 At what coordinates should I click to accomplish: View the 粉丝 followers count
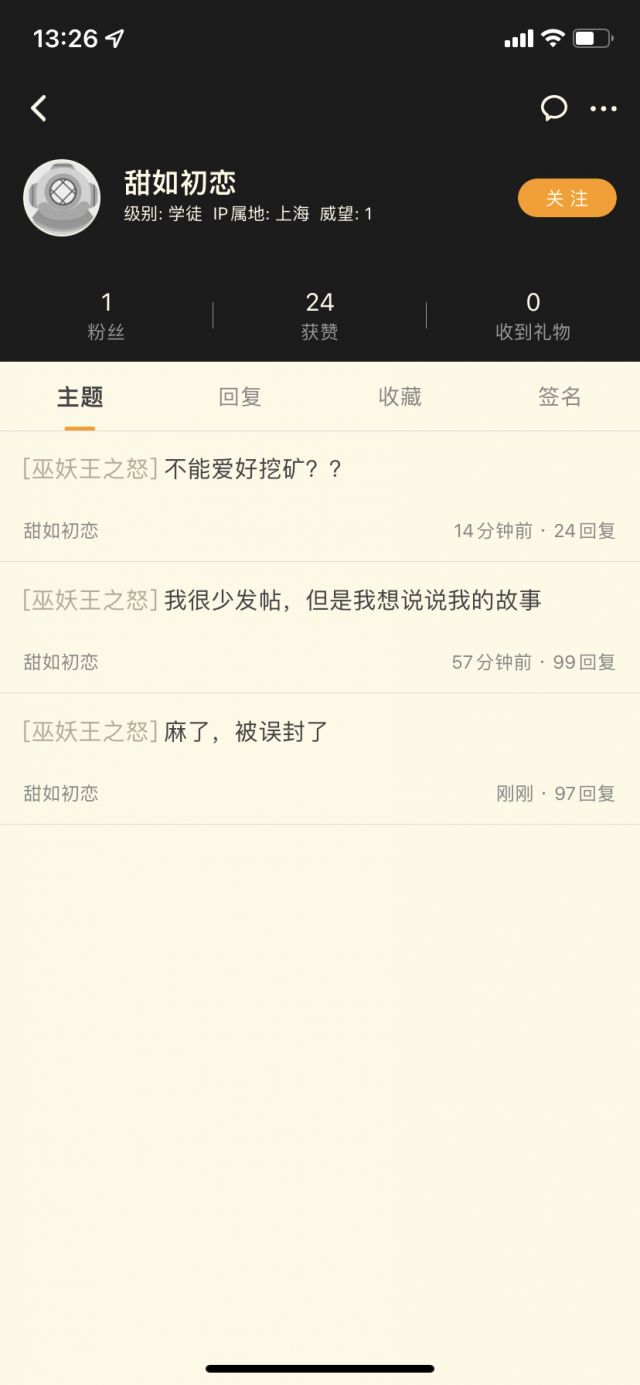pos(106,315)
